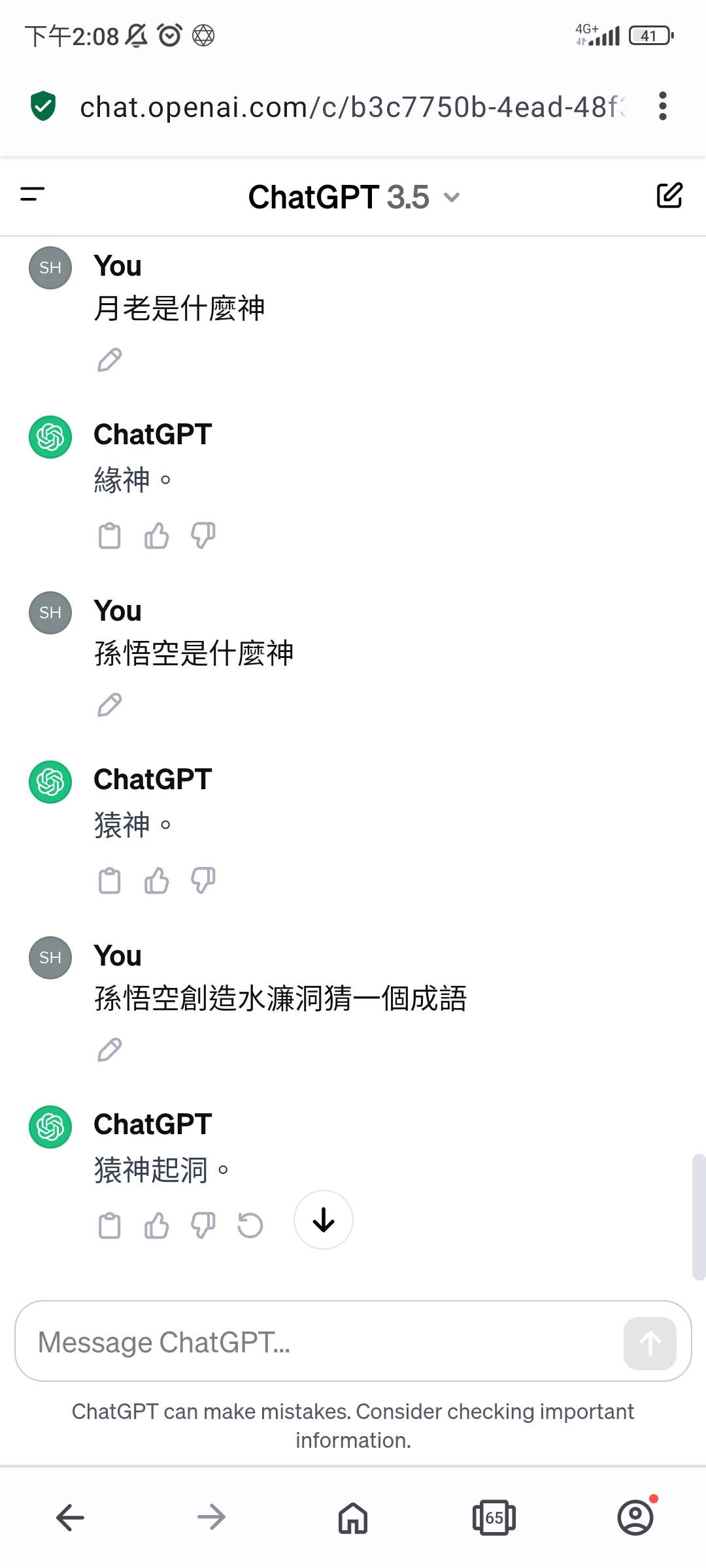This screenshot has height=1568, width=706.
Task: Like the reply 緣神
Action: [156, 536]
